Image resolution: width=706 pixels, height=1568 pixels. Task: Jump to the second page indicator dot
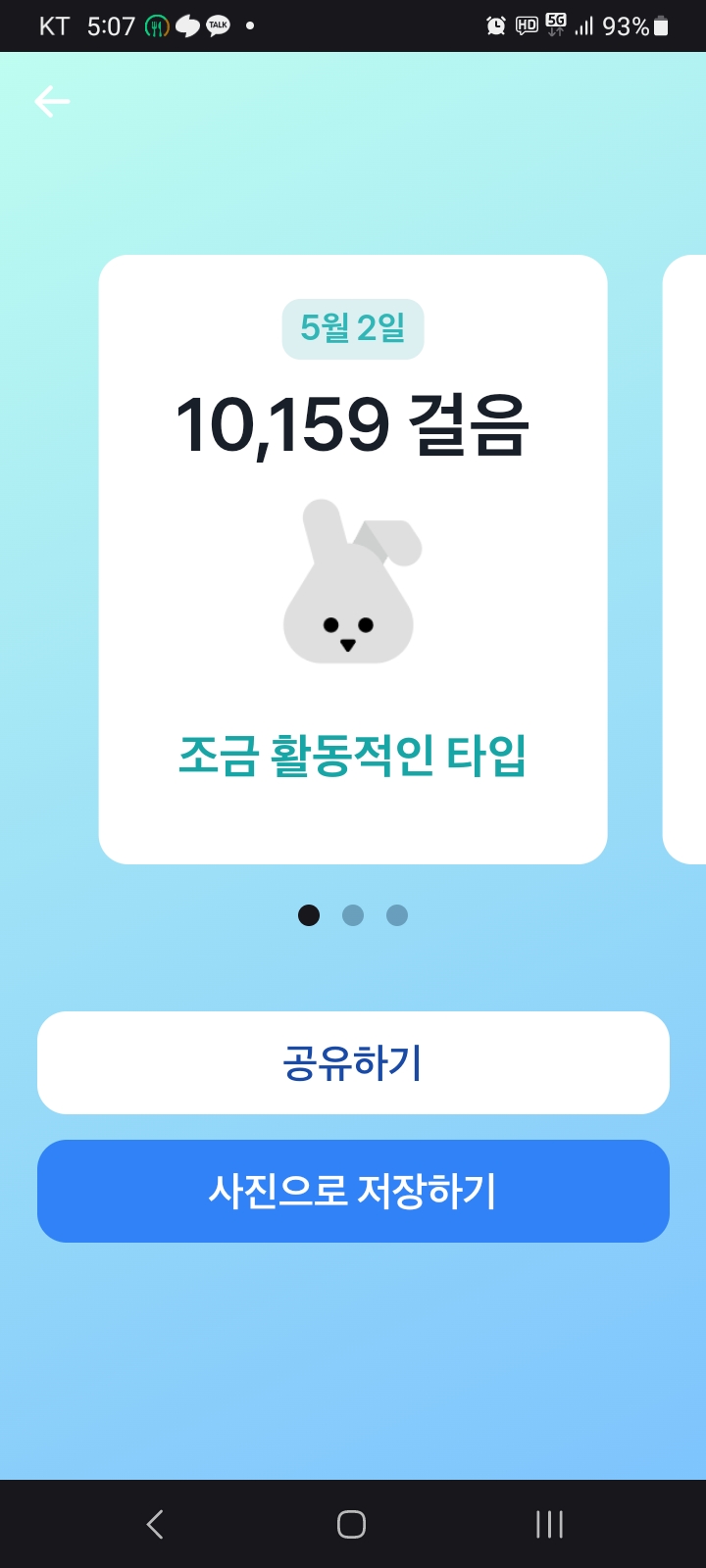click(353, 915)
